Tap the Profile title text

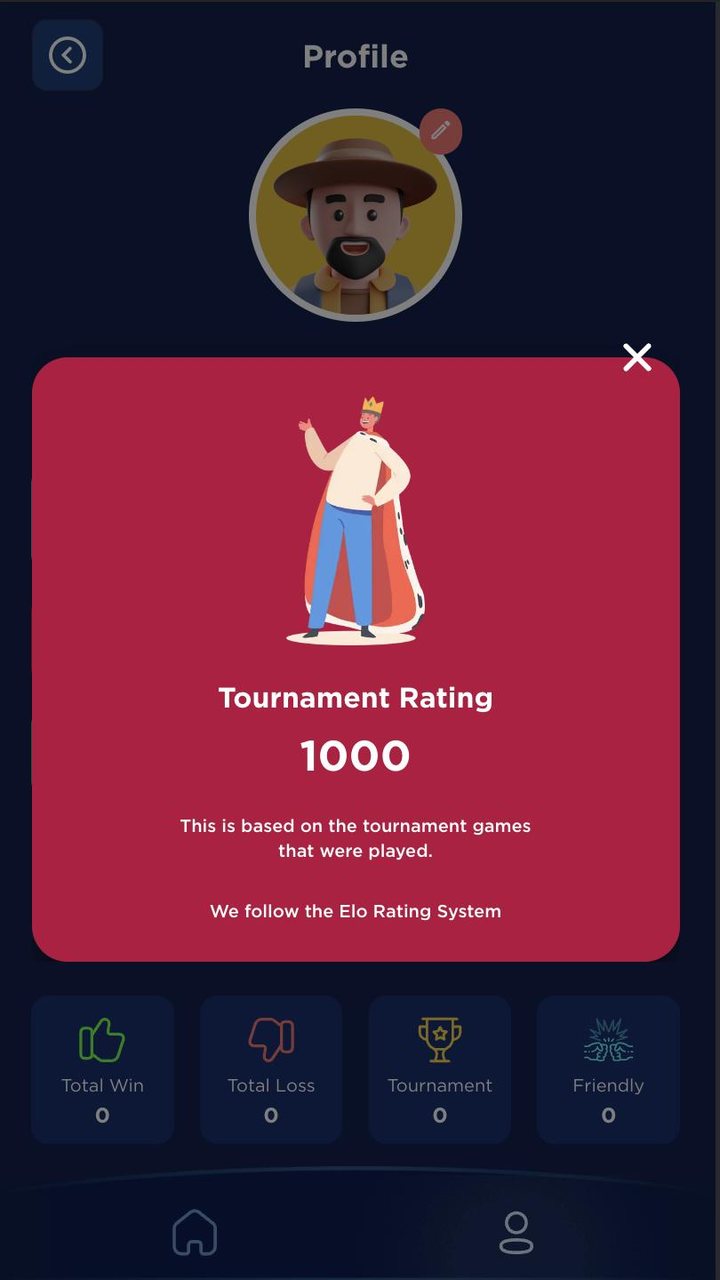click(356, 57)
